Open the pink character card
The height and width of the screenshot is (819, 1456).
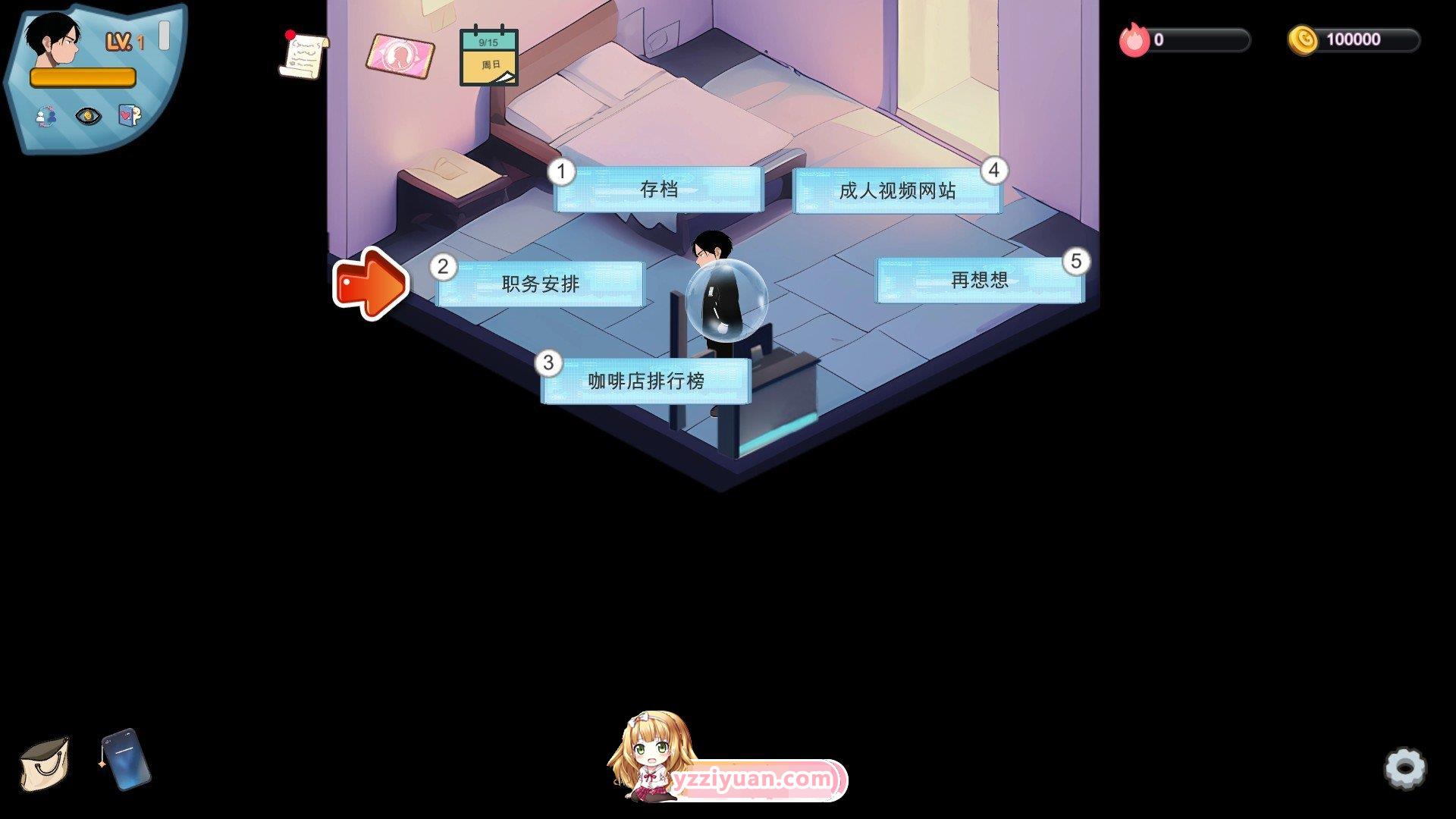(400, 56)
